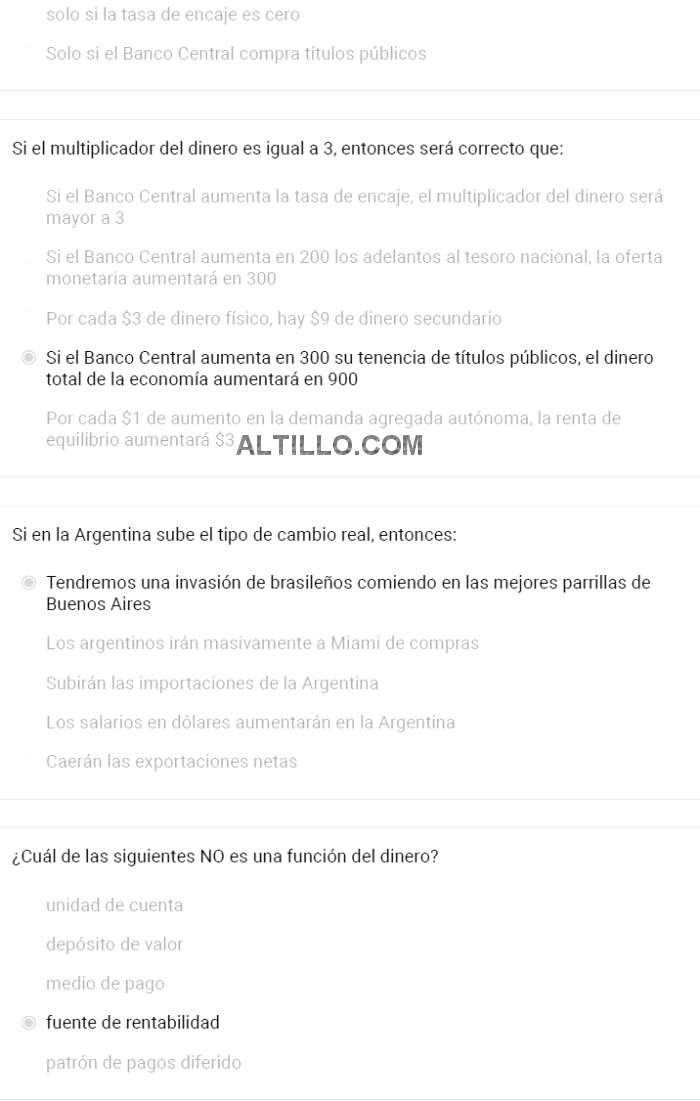Choose 'unidad de cuenta' option

point(114,906)
